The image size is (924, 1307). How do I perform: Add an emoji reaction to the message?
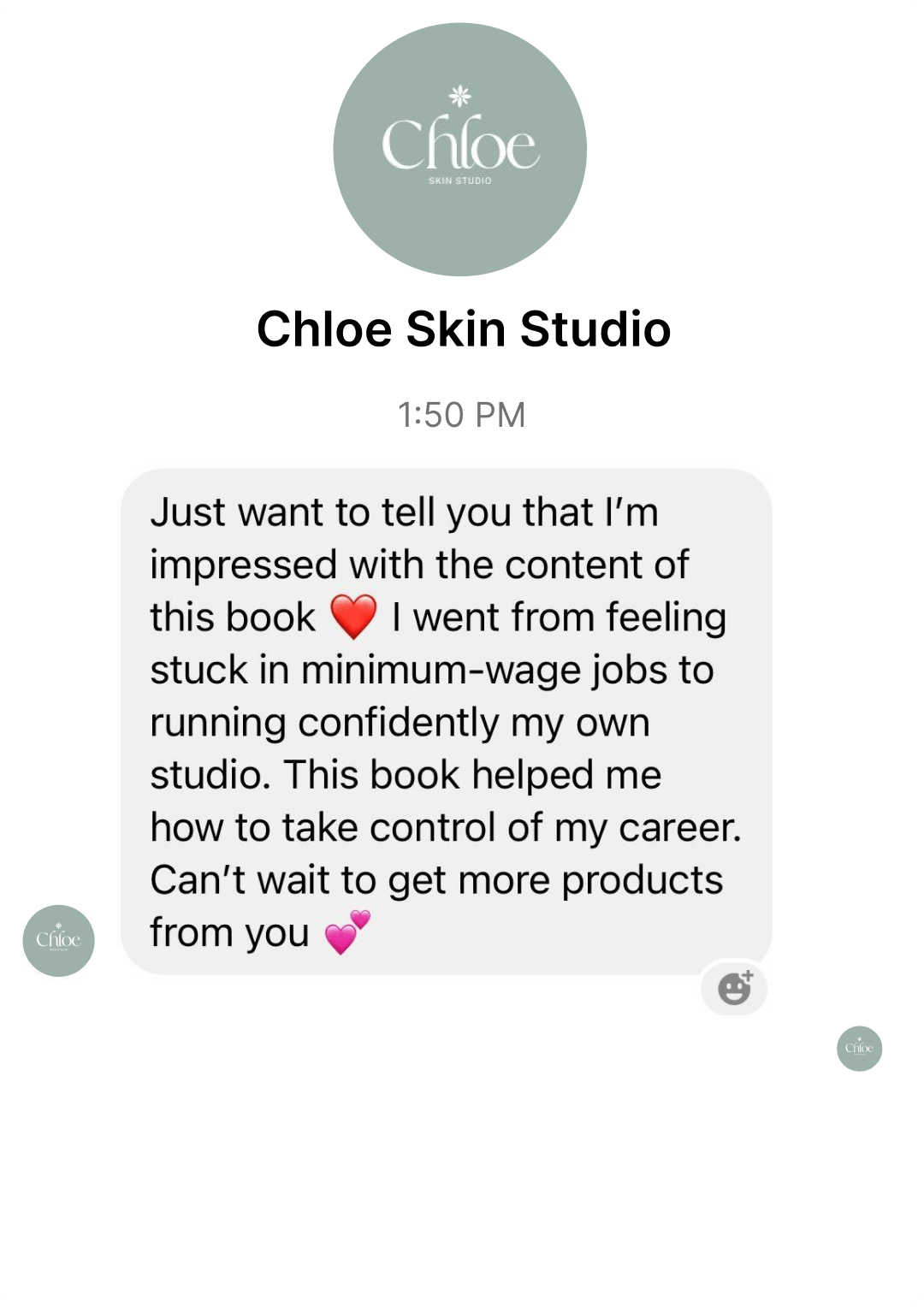coord(734,988)
